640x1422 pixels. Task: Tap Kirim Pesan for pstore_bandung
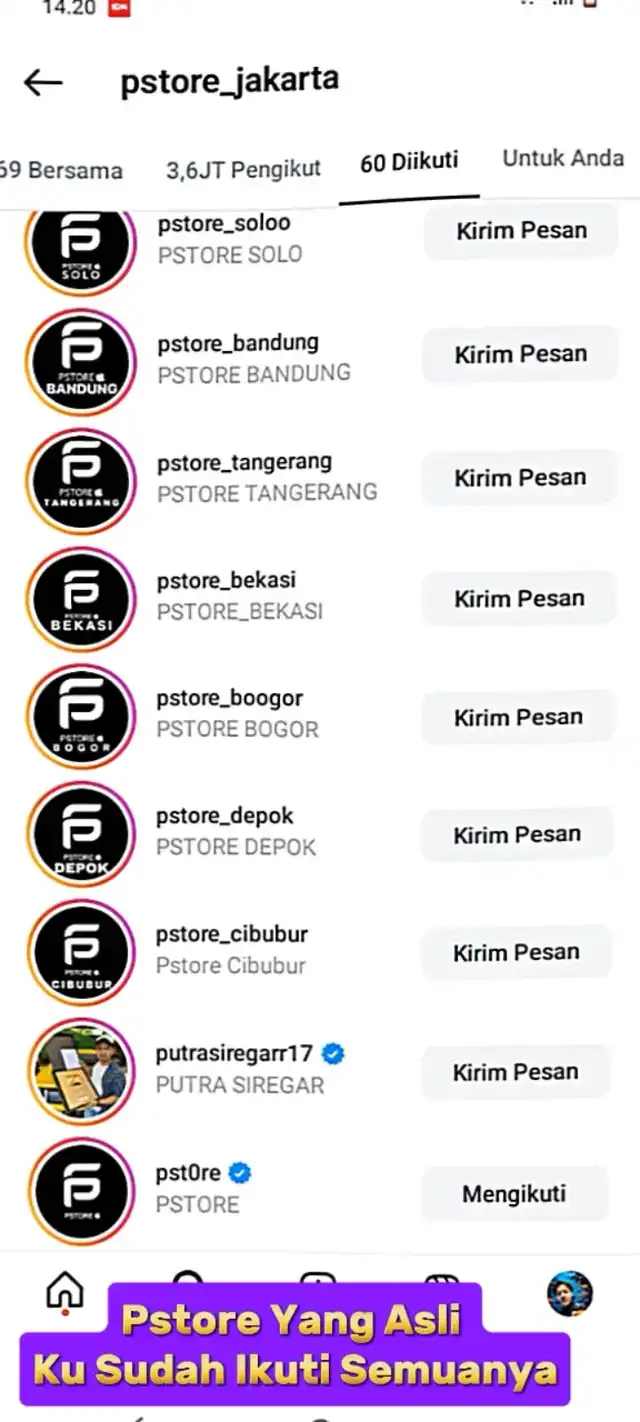(x=520, y=354)
